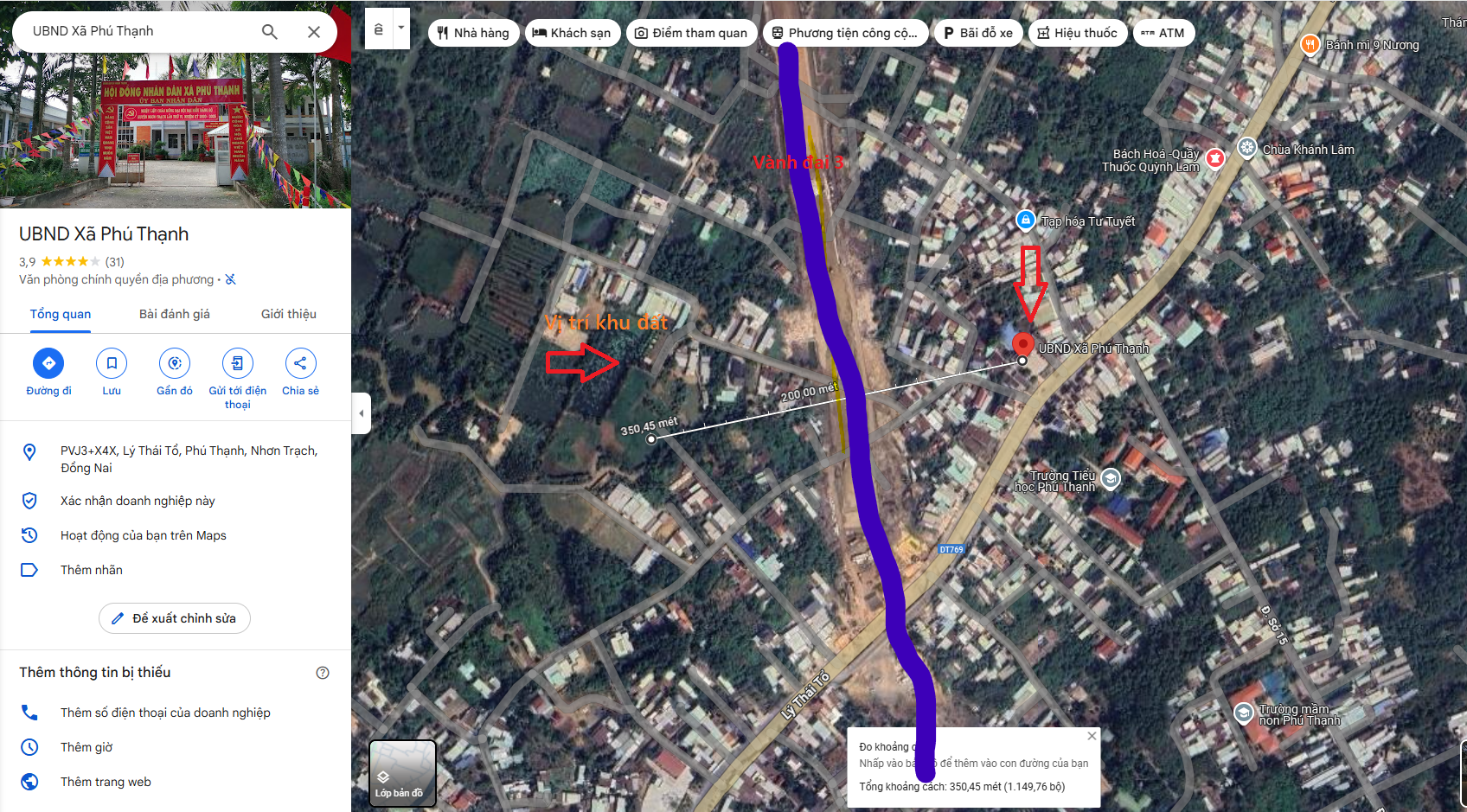Screen dimensions: 1467x812
Task: Select Xác nhận doanh nghiệp này
Action: [138, 501]
